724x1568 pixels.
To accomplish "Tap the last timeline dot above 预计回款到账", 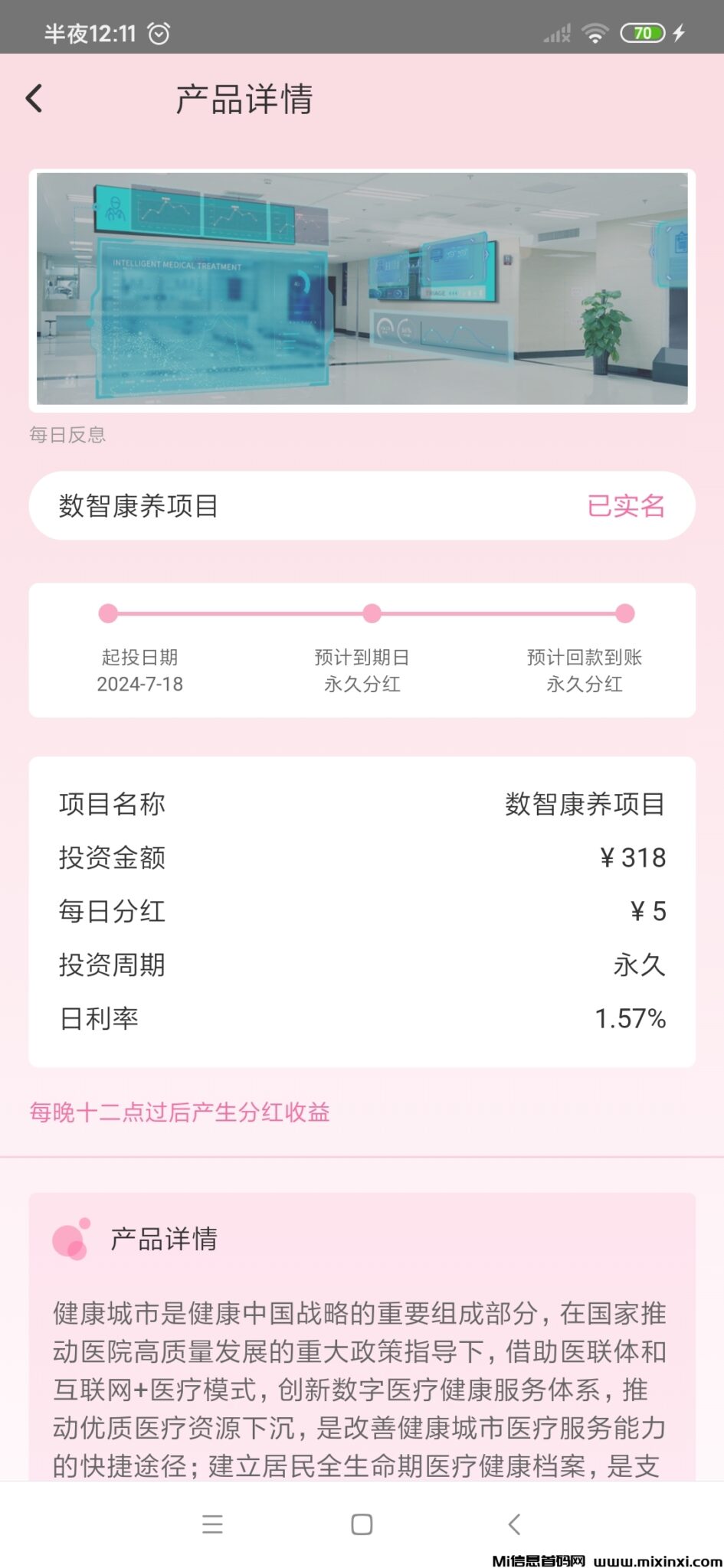I will point(627,612).
